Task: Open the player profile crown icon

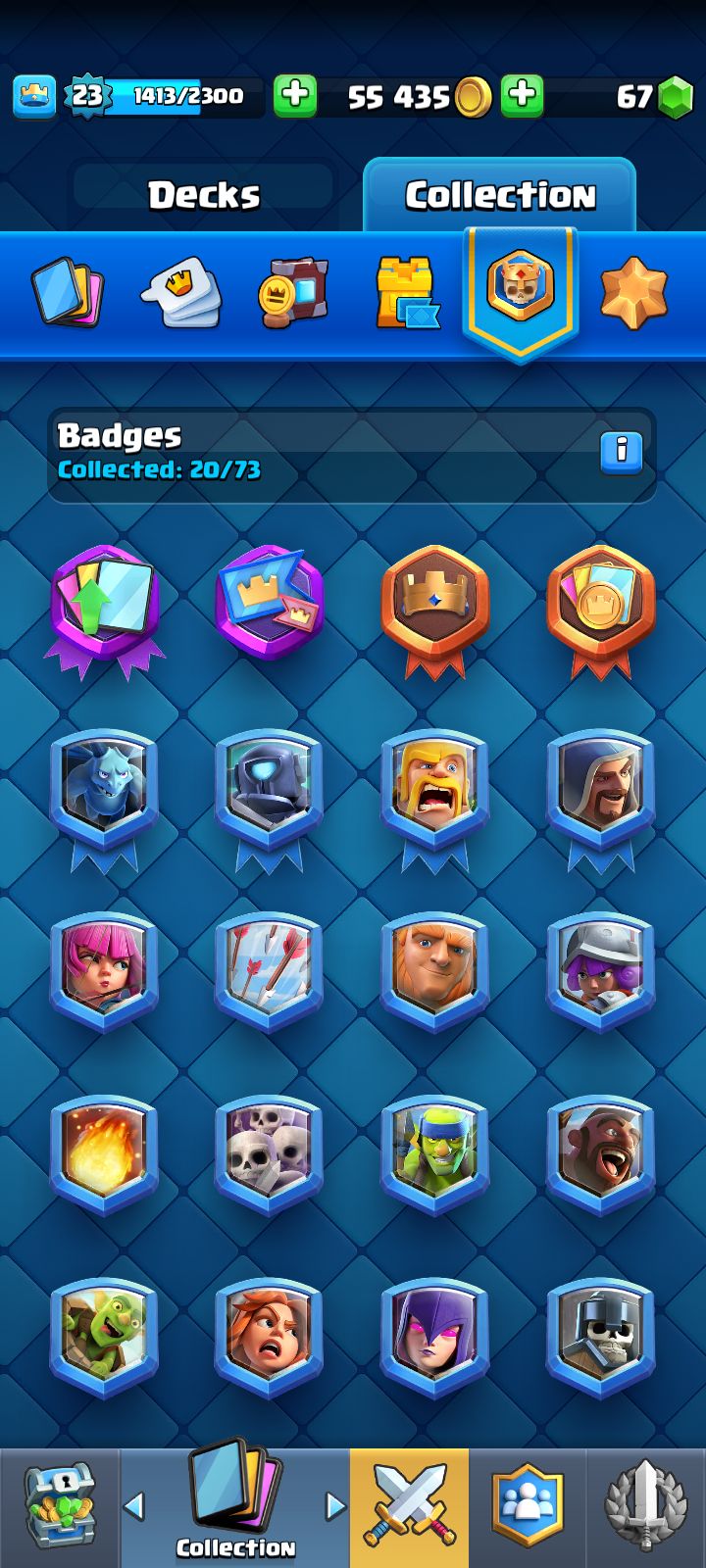Action: 34,96
